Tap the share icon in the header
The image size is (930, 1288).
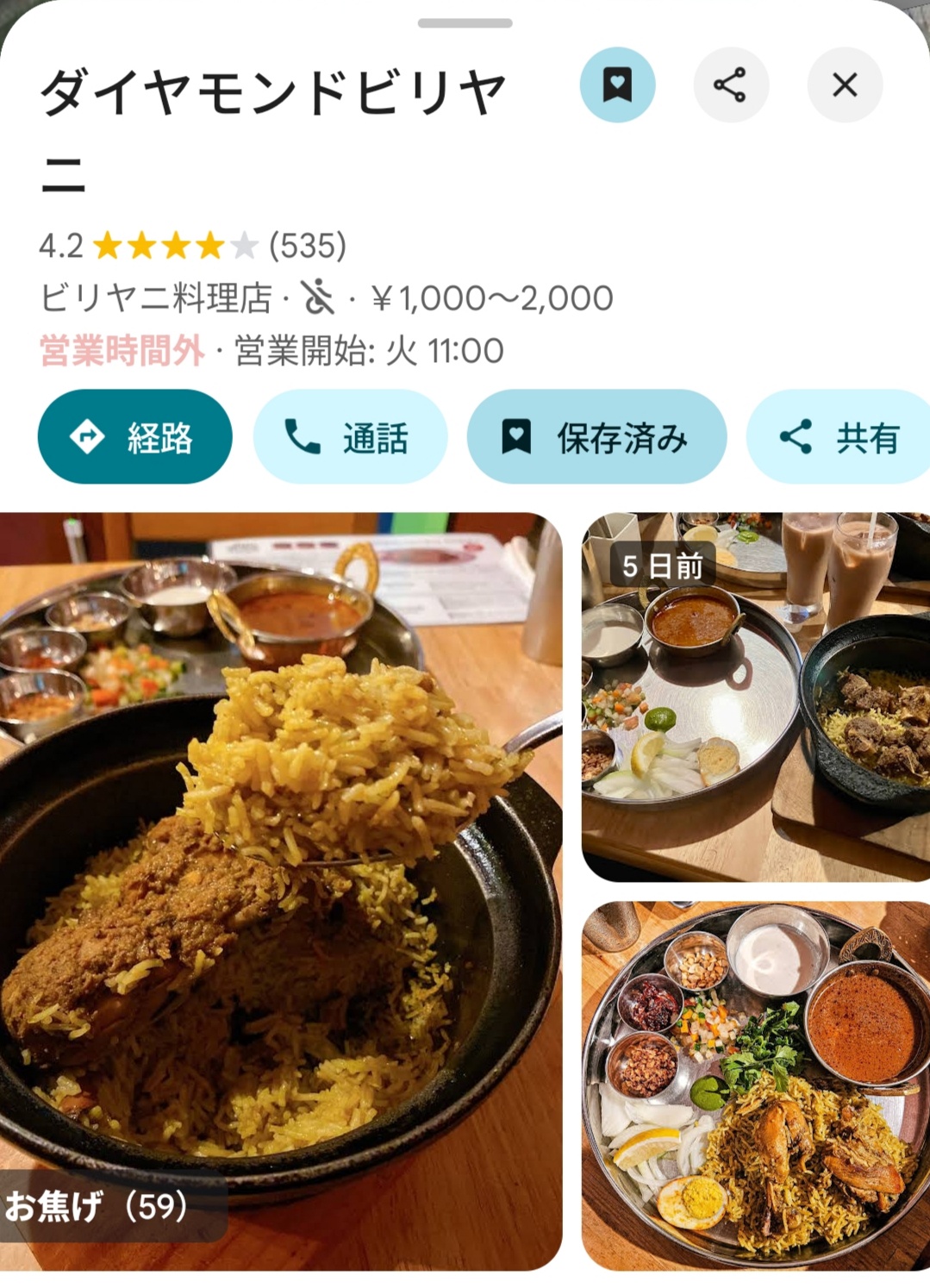click(730, 84)
